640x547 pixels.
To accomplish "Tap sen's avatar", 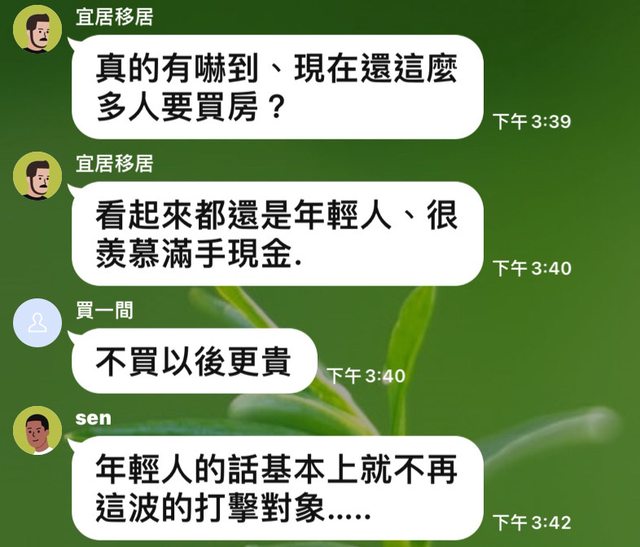I will click(x=37, y=431).
